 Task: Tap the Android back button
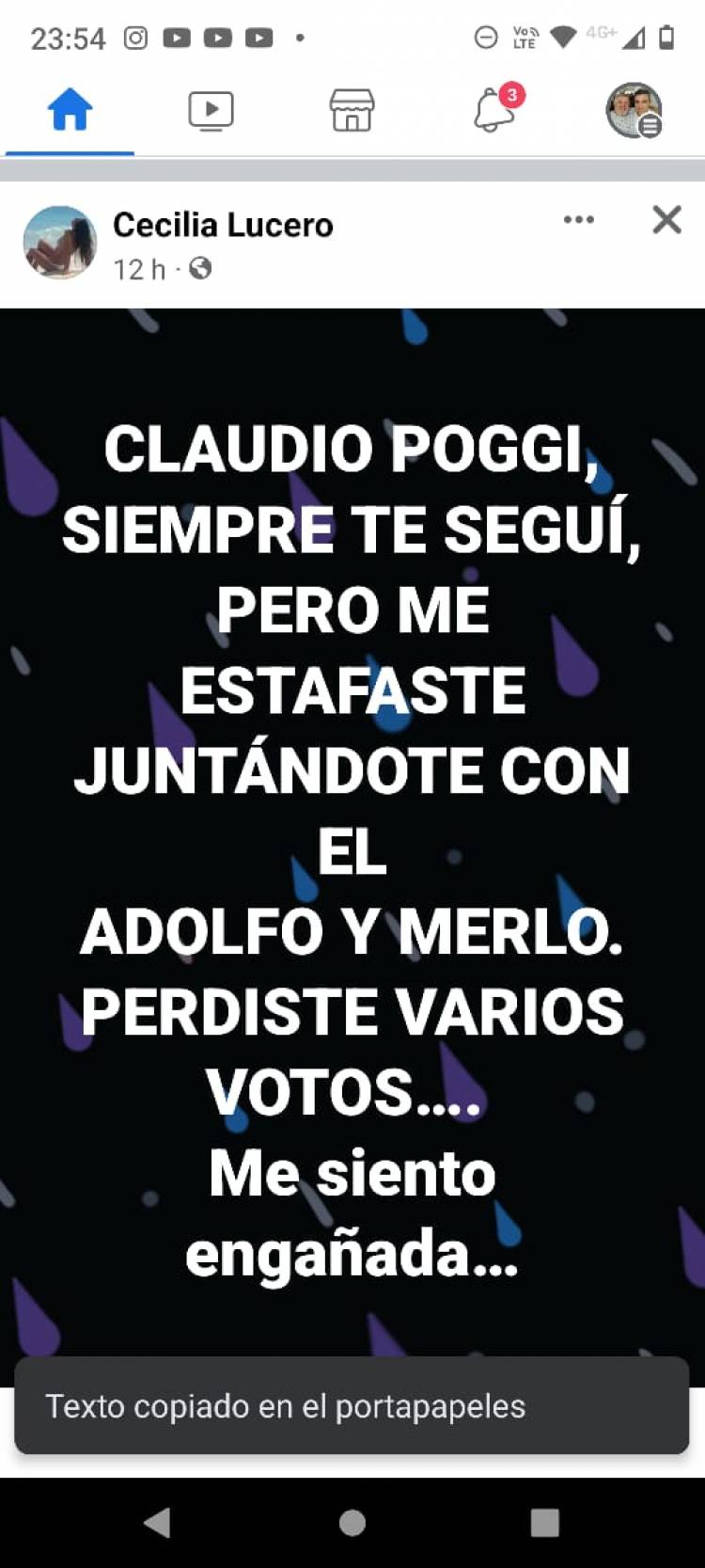(x=157, y=1522)
